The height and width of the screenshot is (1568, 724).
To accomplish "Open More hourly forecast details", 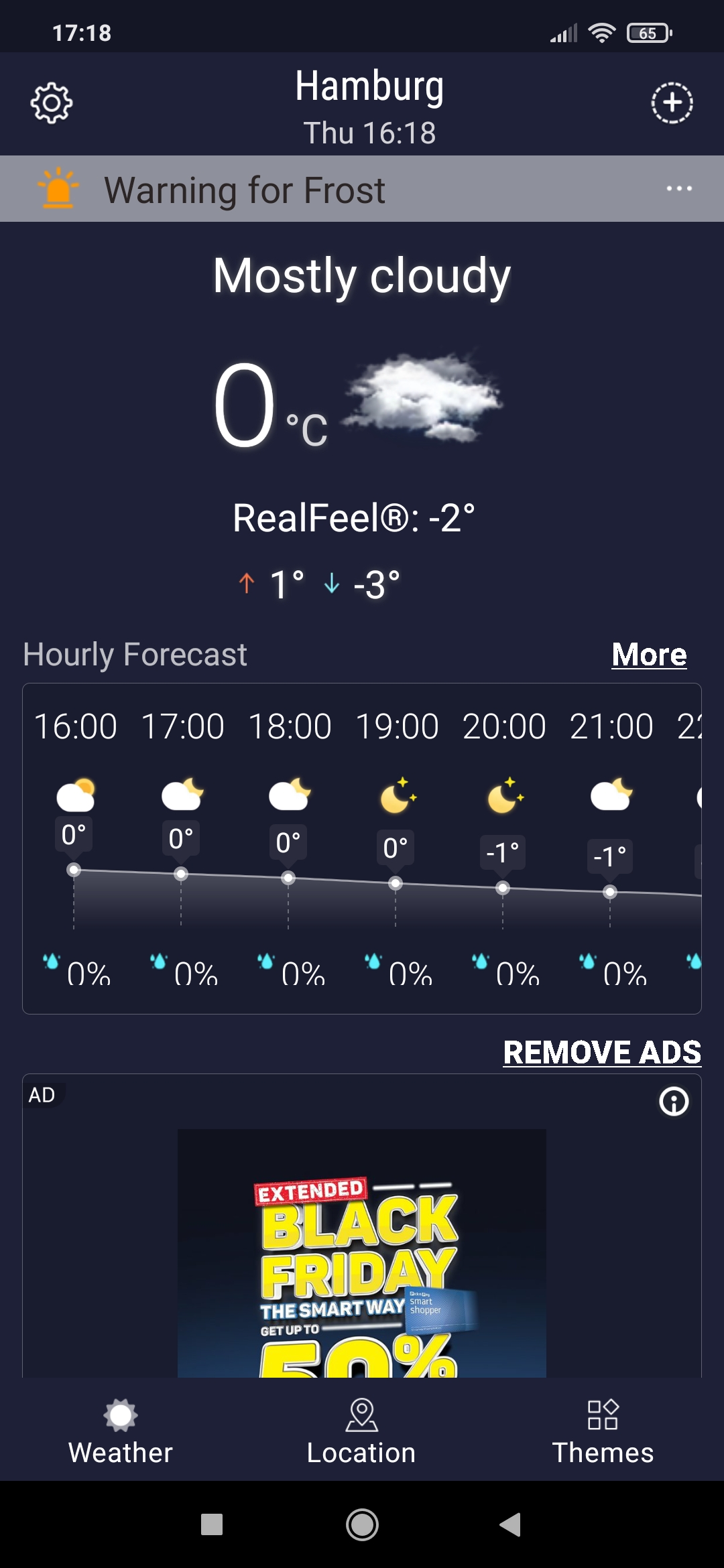I will (649, 655).
